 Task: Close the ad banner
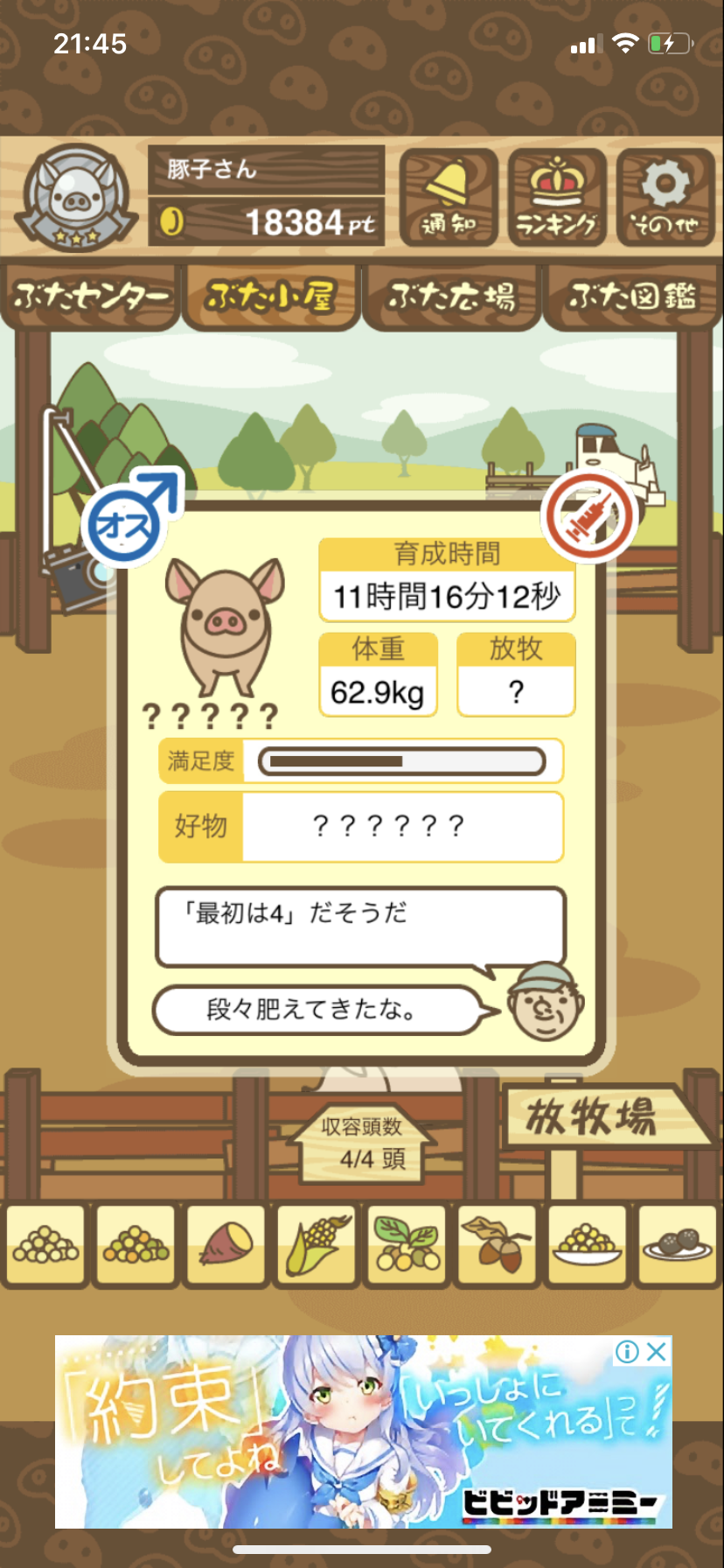[657, 1352]
